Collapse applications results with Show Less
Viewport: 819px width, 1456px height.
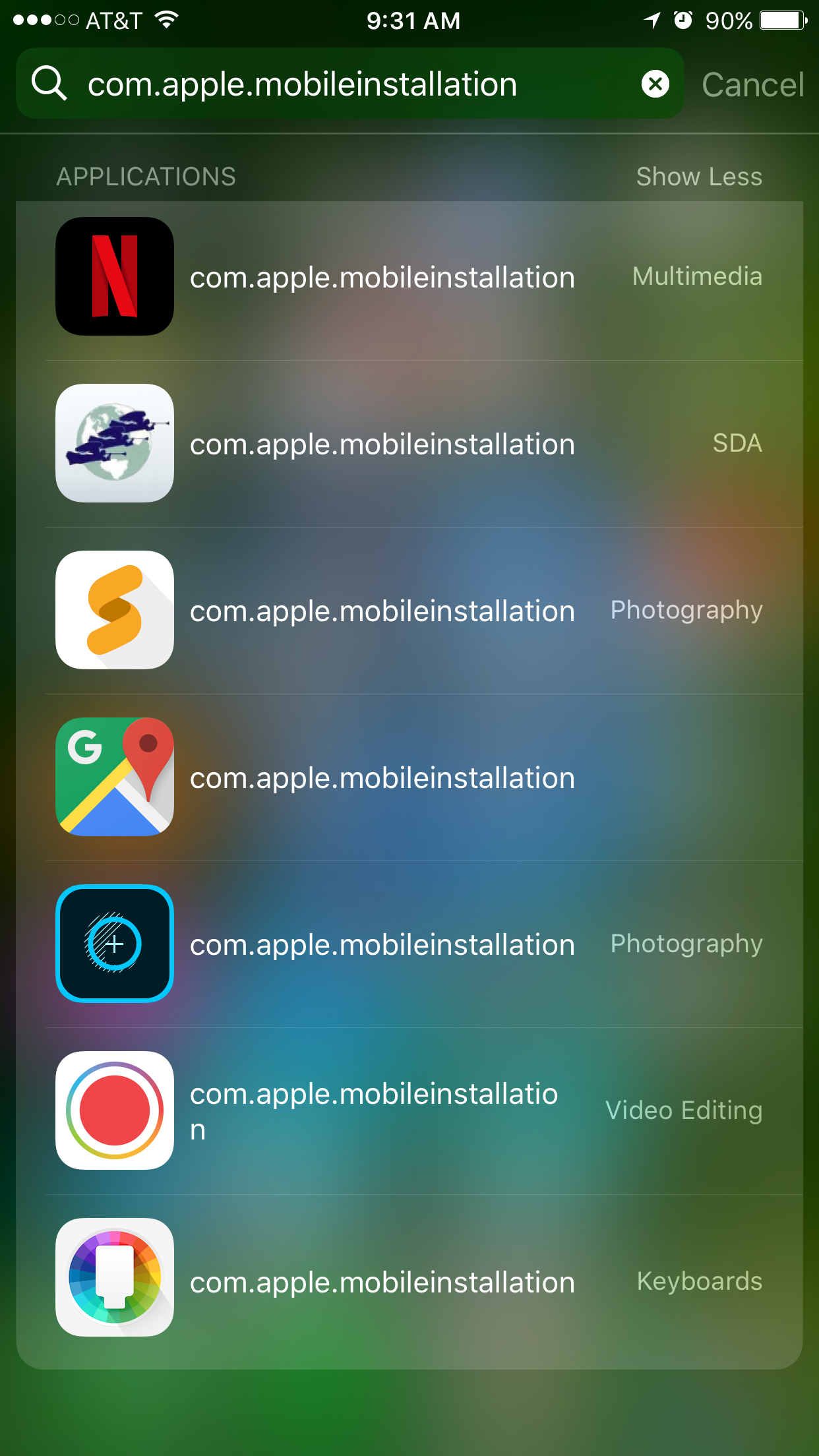pyautogui.click(x=698, y=177)
